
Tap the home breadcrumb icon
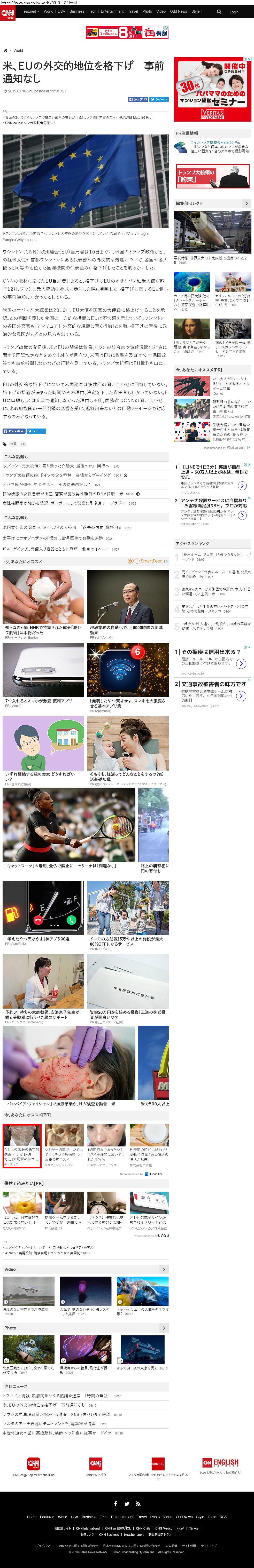click(5, 51)
